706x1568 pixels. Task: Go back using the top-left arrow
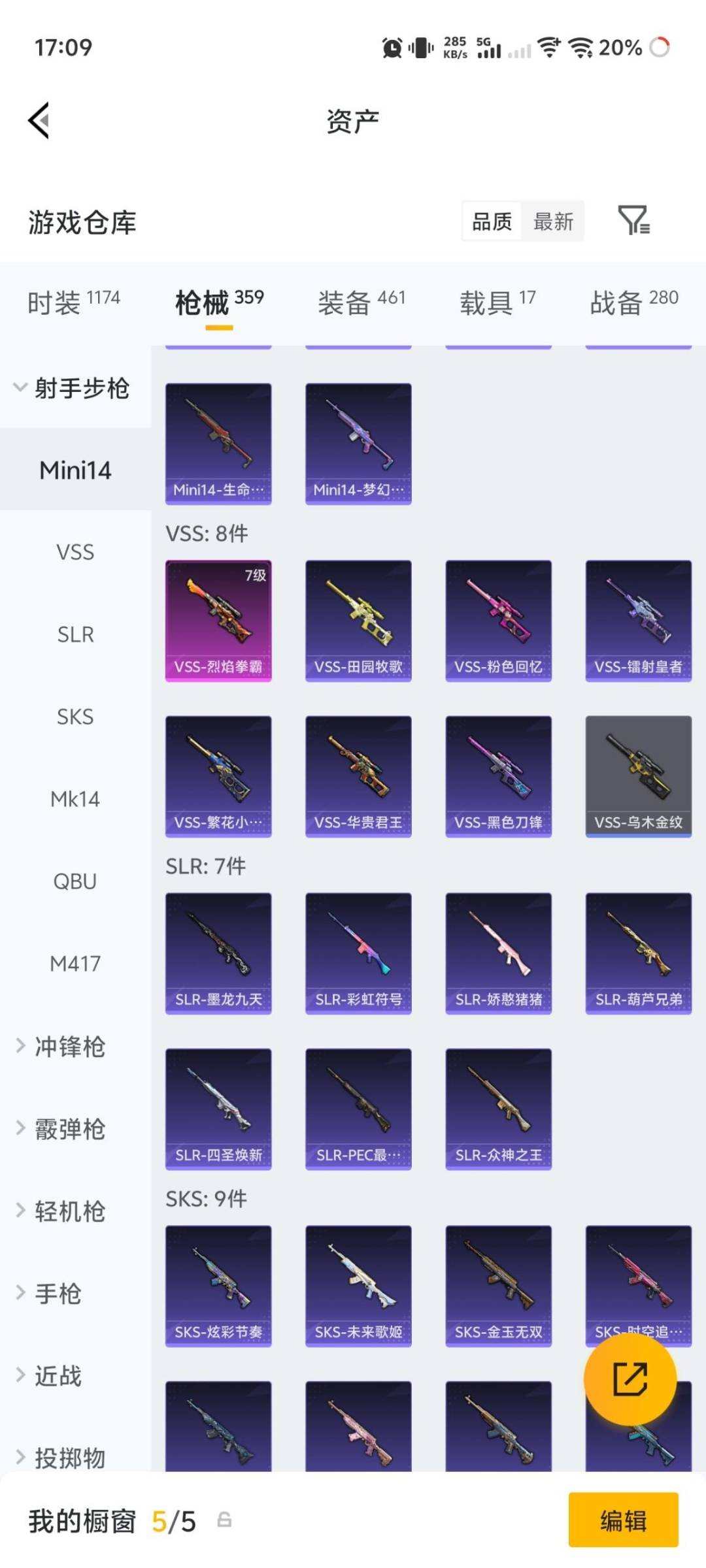[39, 121]
